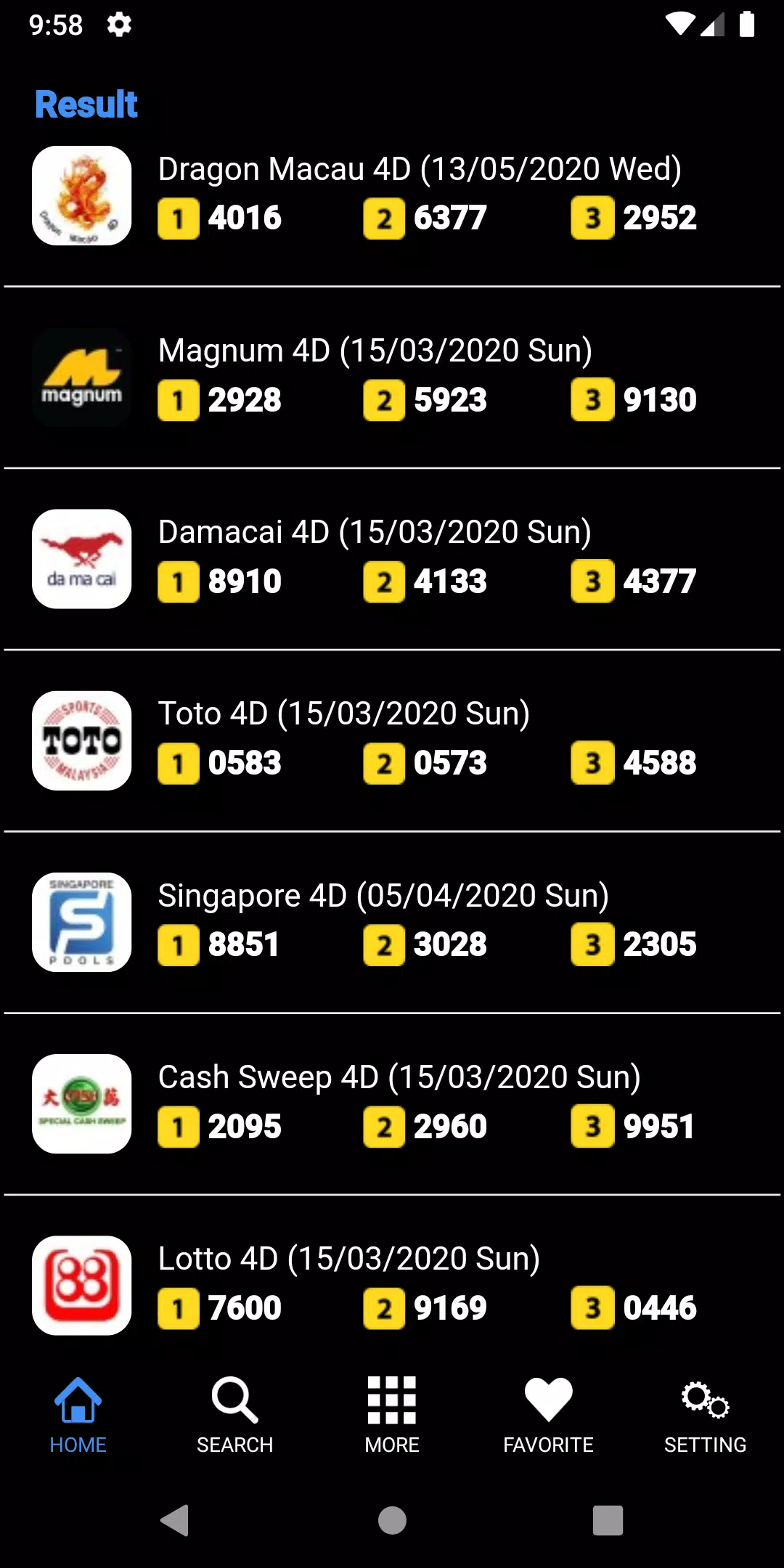Switch to the Search tab
This screenshot has height=1568, width=784.
[x=235, y=1416]
